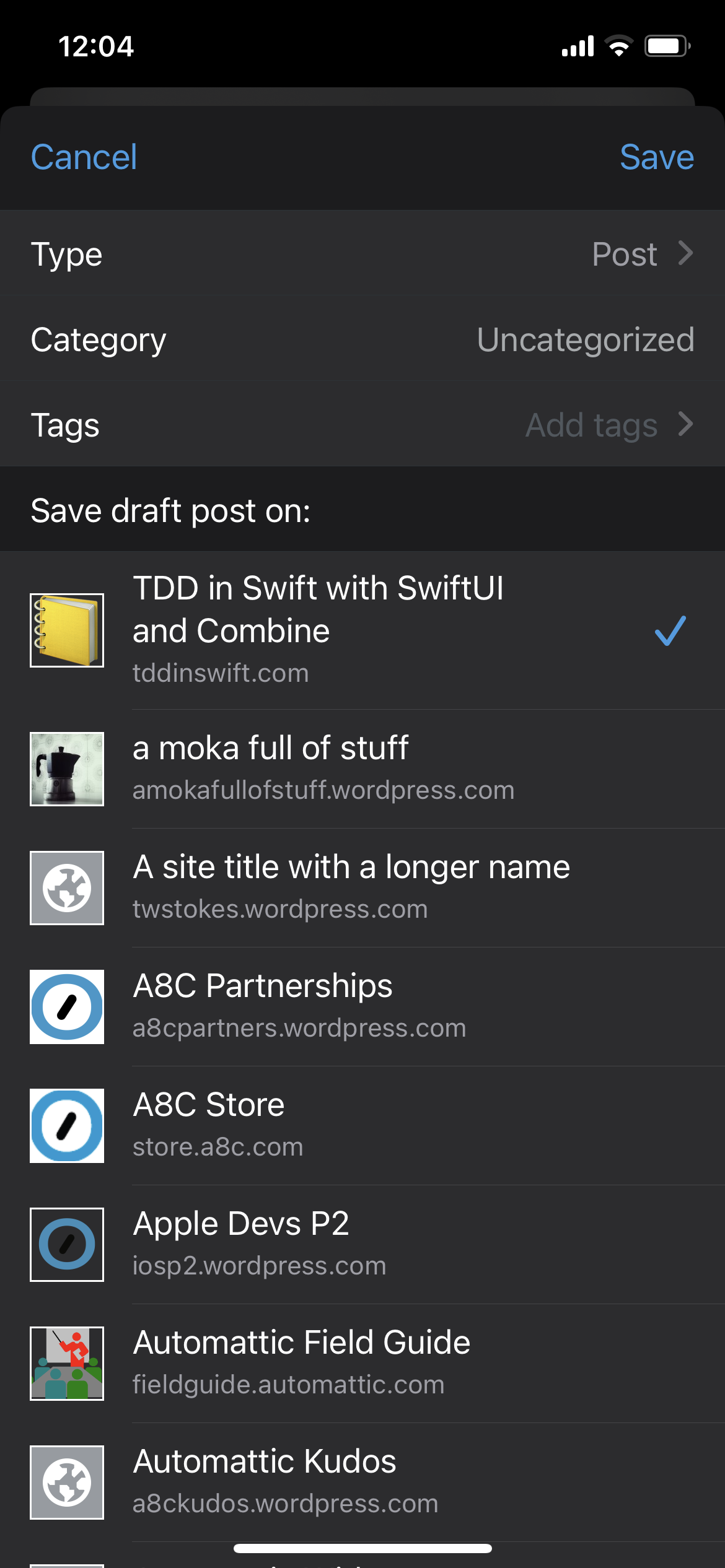The width and height of the screenshot is (725, 1568).
Task: Select Apple Devs P2 site
Action: (x=362, y=1244)
